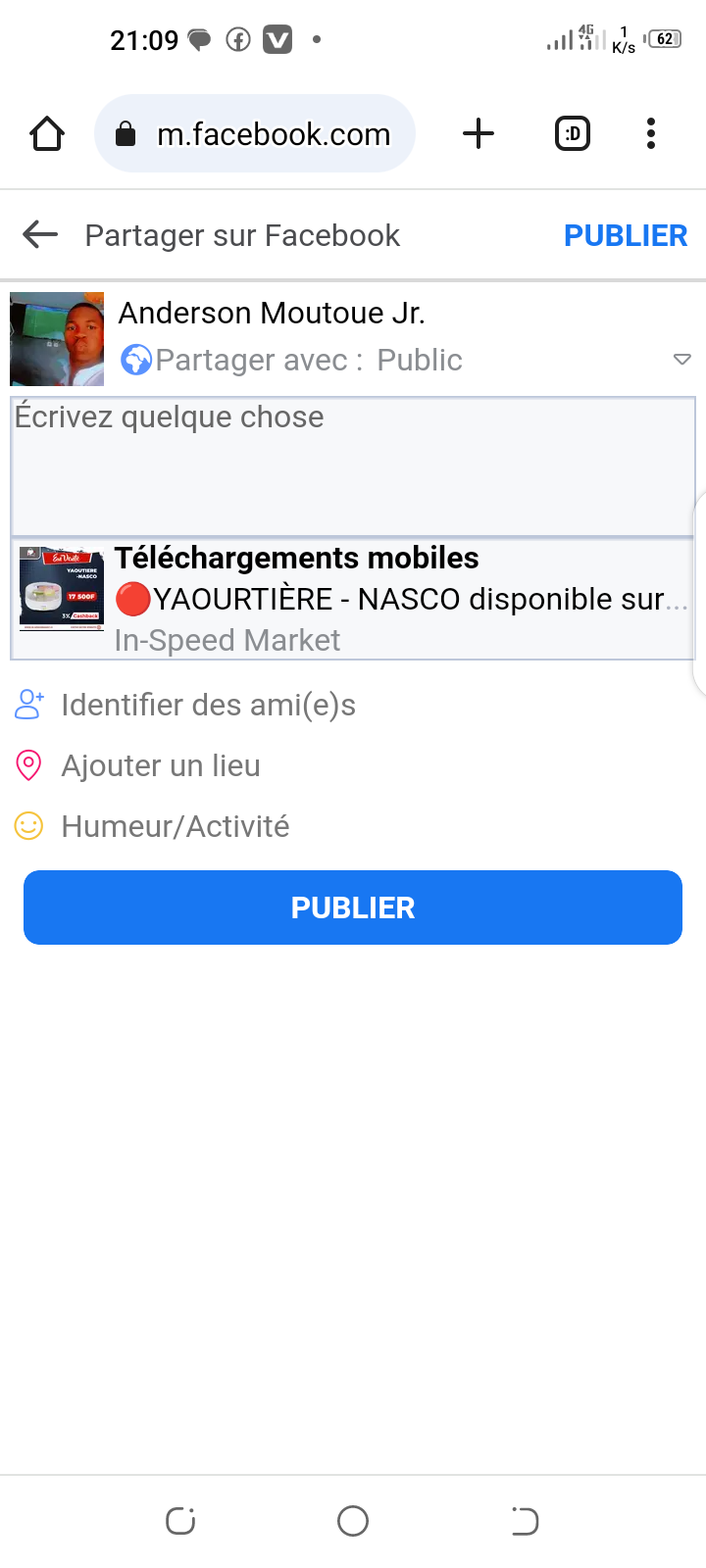Select Identifier des ami(e)s
This screenshot has height=1568, width=706.
click(208, 705)
